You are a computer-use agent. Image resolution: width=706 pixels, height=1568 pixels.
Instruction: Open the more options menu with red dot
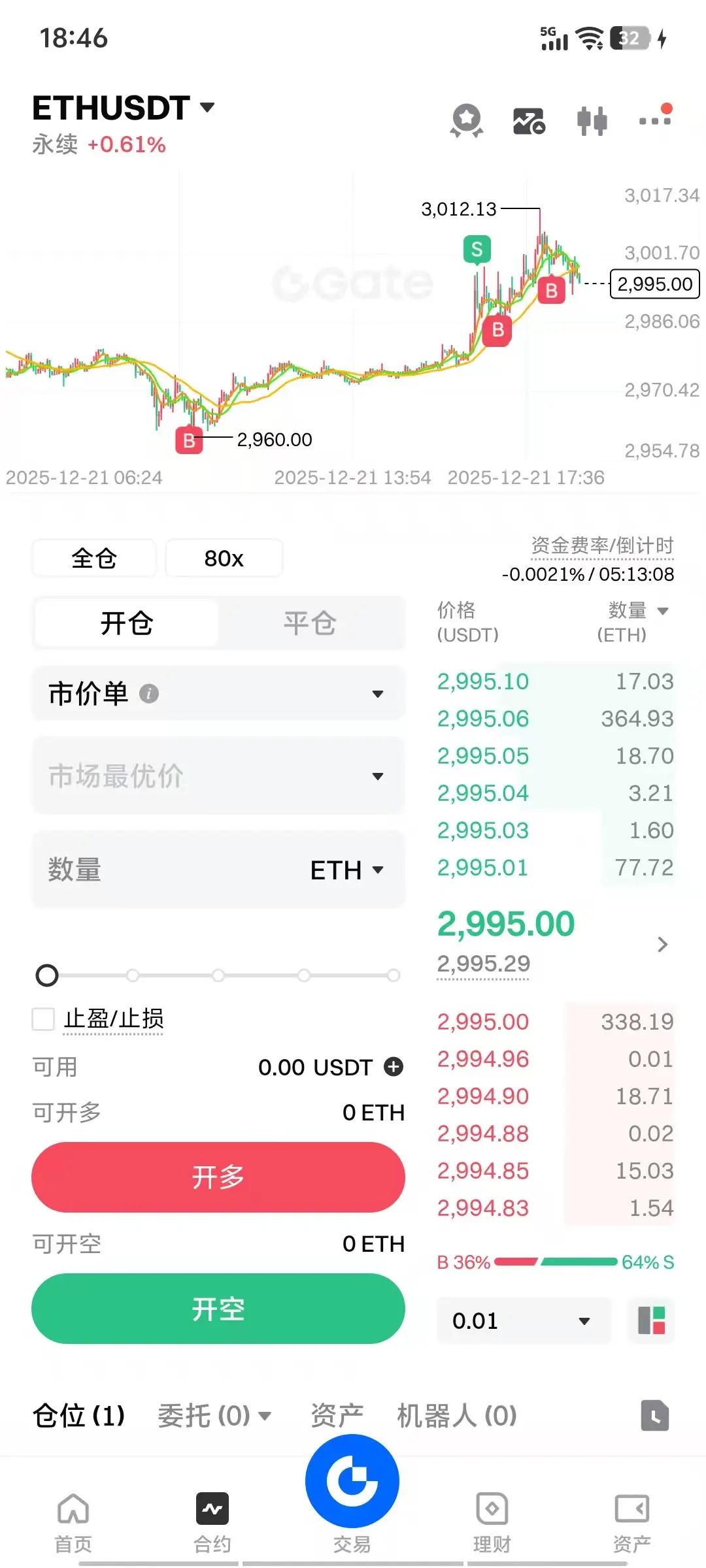pyautogui.click(x=655, y=116)
